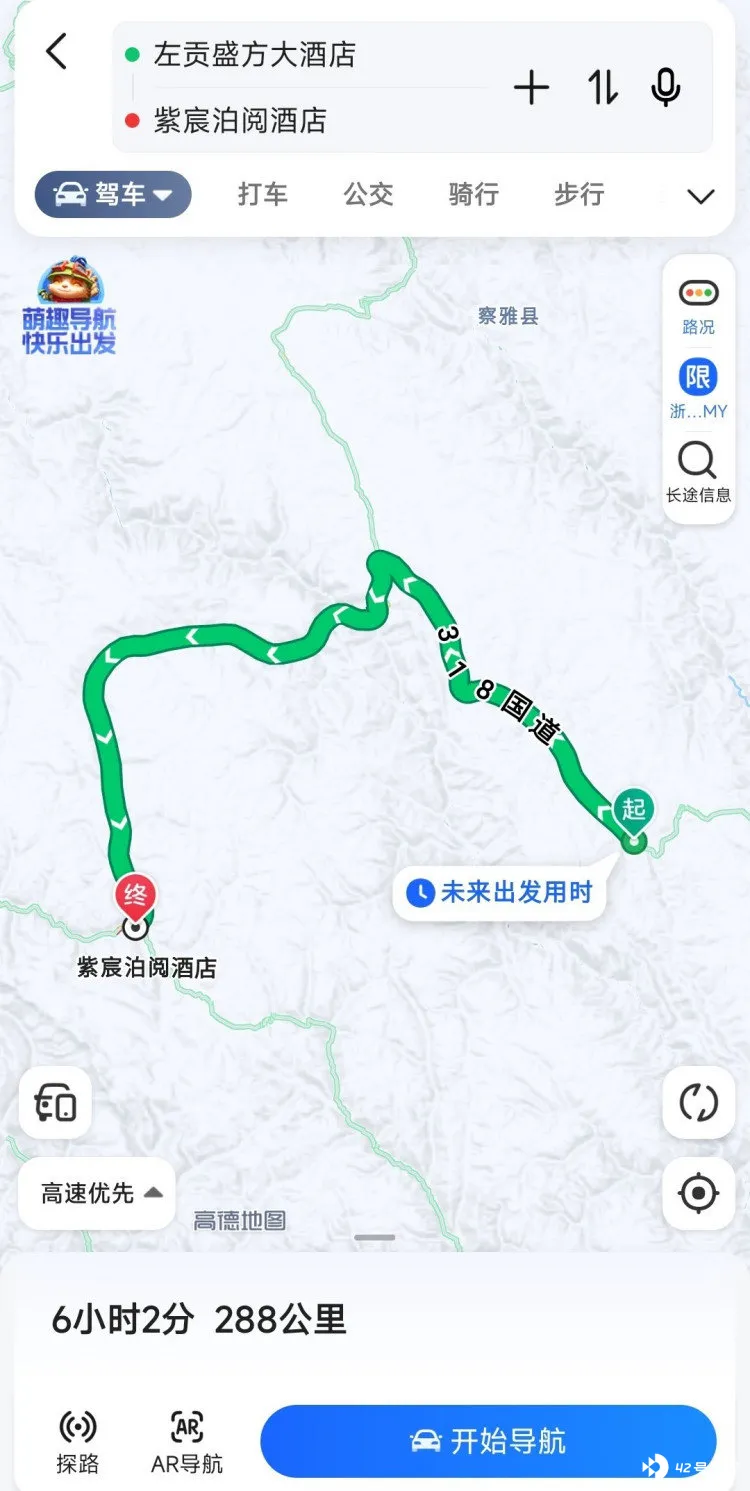Select the 步行 walking tab
Viewport: 750px width, 1491px height.
coord(580,194)
